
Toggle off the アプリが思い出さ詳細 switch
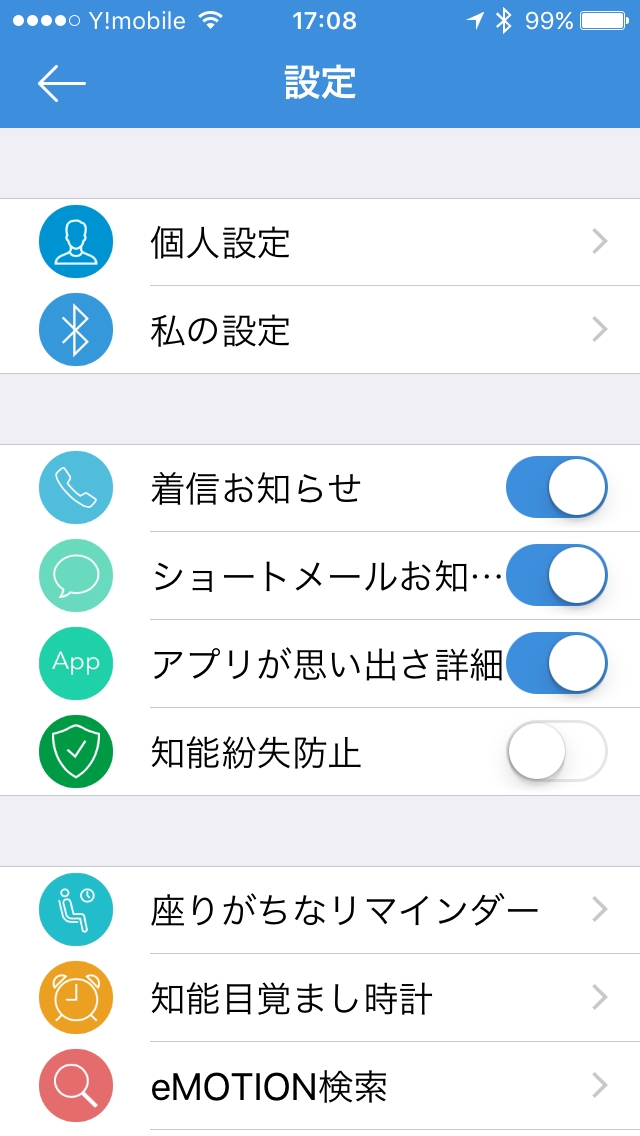pyautogui.click(x=556, y=664)
